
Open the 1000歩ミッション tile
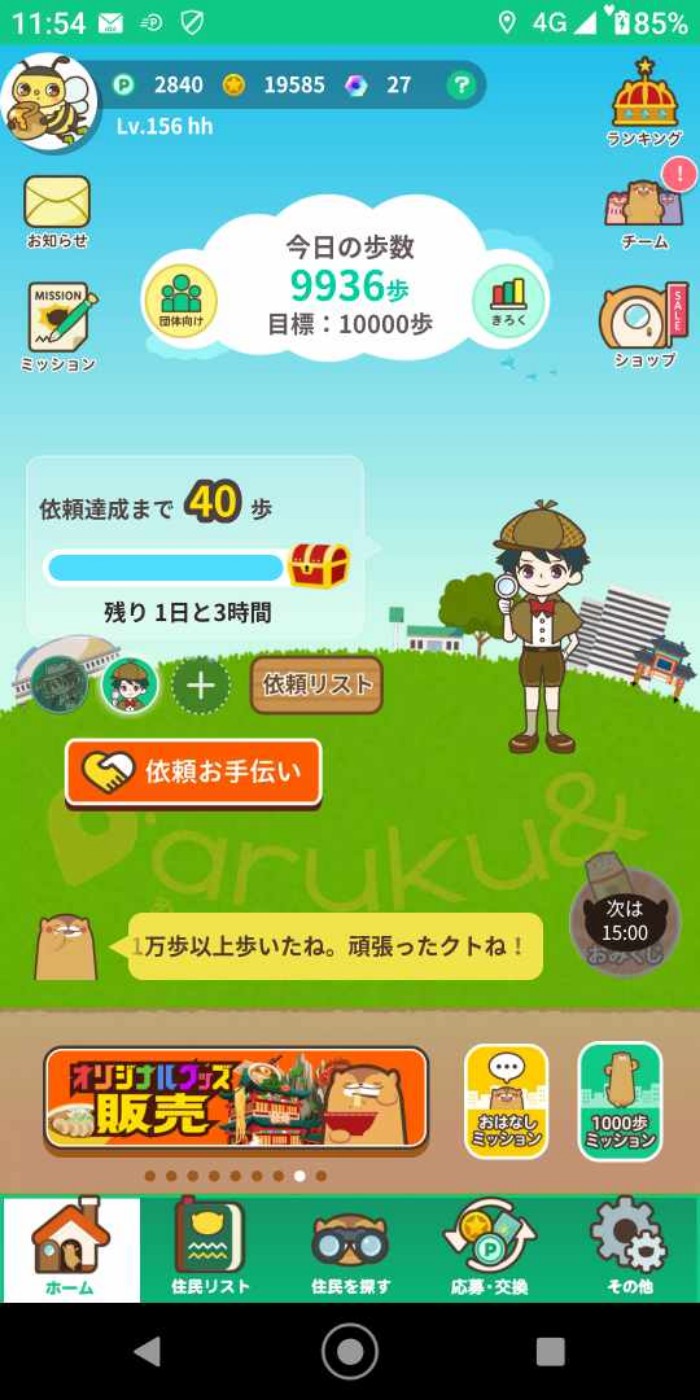click(x=620, y=1101)
